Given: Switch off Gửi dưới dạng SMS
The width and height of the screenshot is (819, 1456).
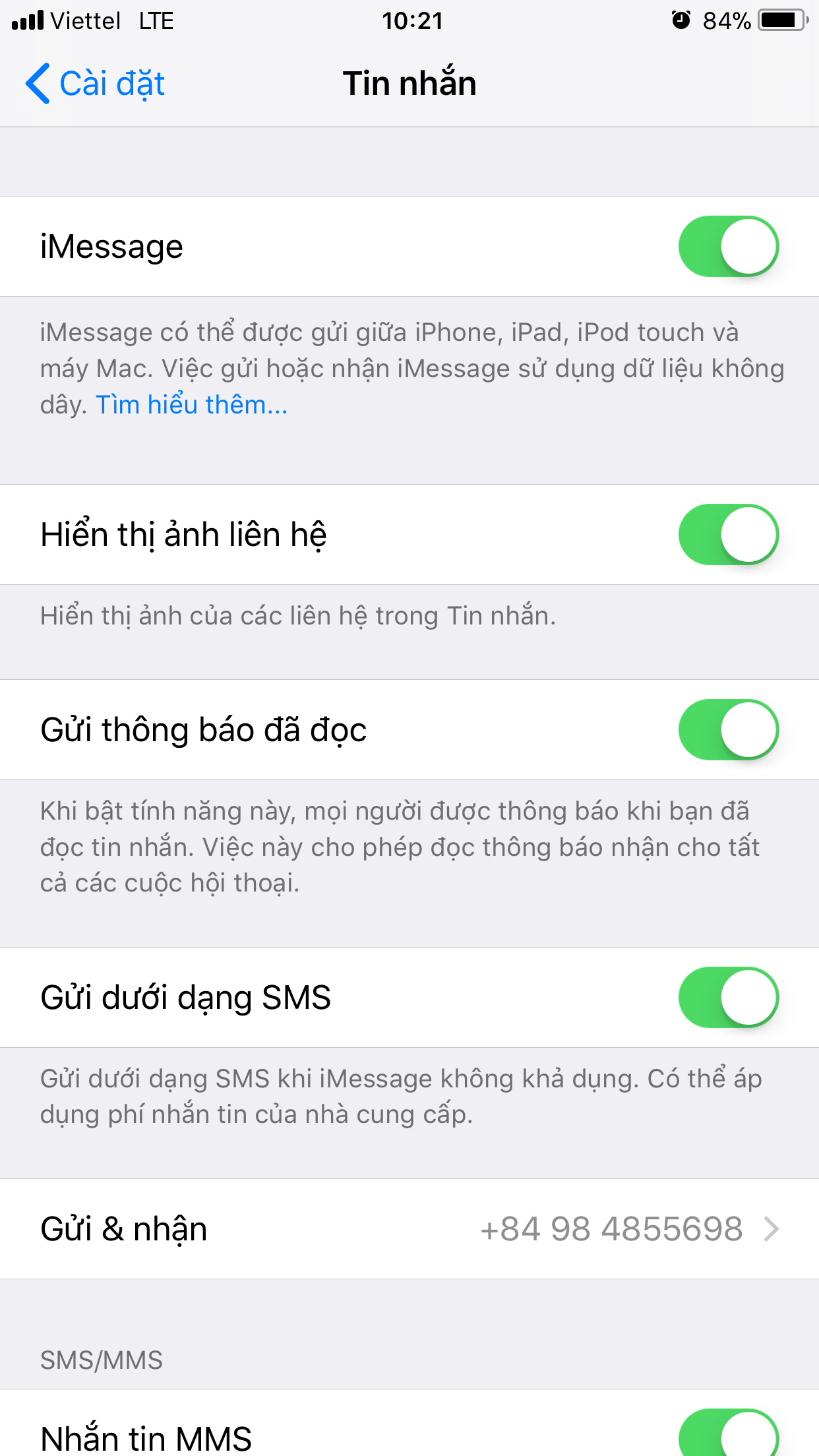Looking at the screenshot, I should click(x=728, y=997).
